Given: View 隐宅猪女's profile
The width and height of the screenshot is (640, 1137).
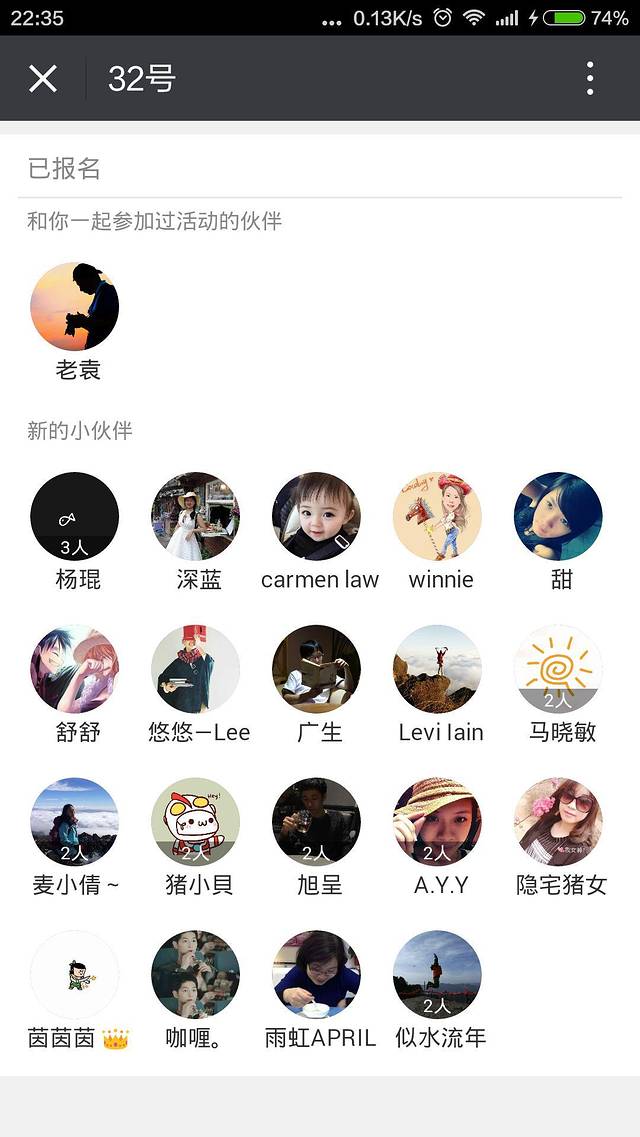Looking at the screenshot, I should tap(558, 822).
